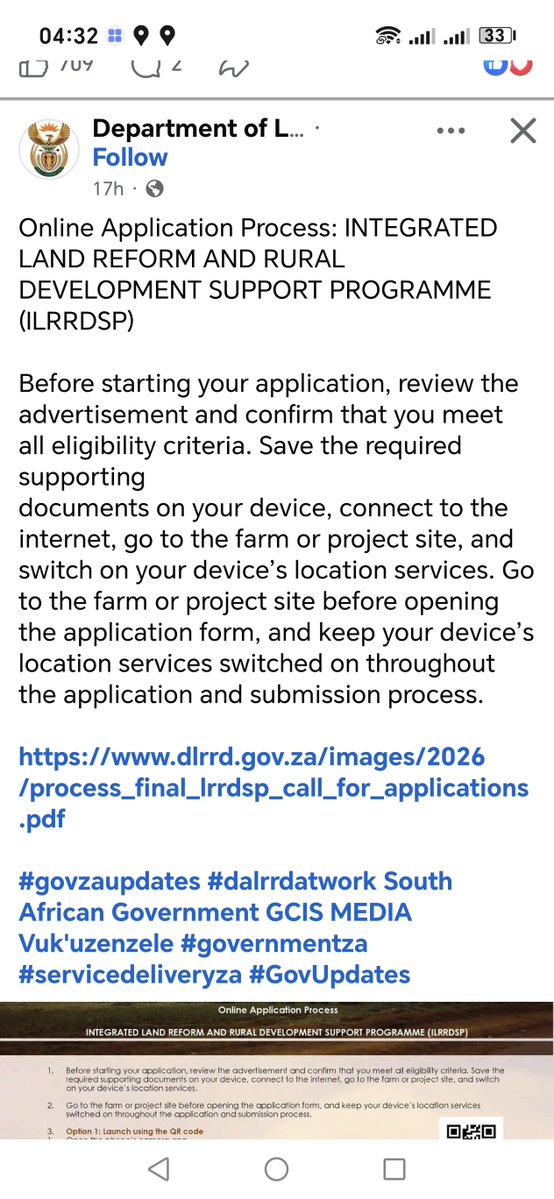This screenshot has height=1199, width=554.
Task: Open the dlrrd.gov.za PDF link
Action: [273, 788]
